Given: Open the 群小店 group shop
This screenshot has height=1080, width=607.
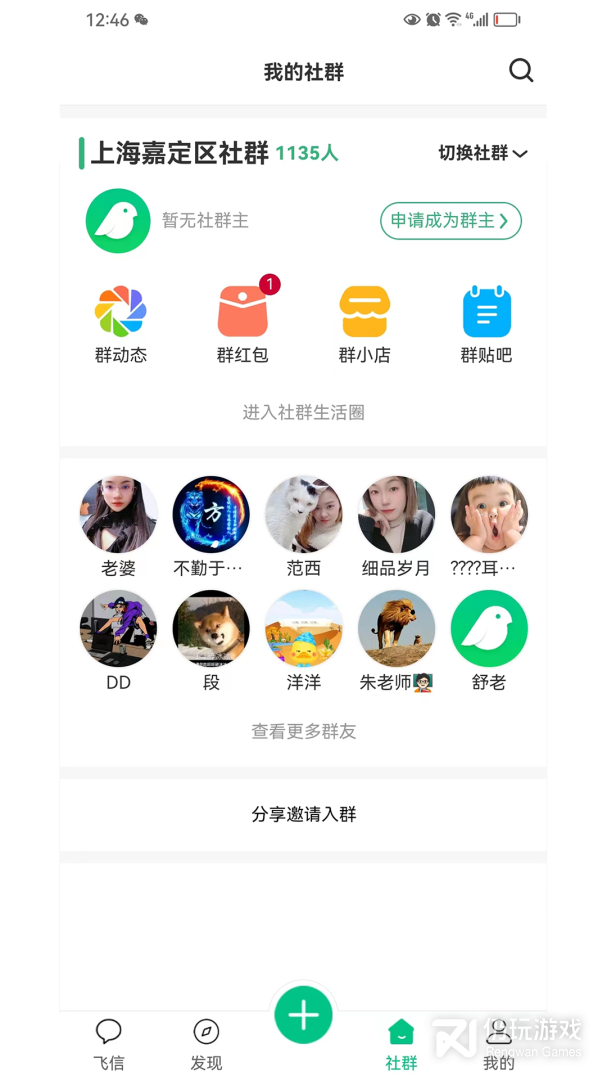Looking at the screenshot, I should 364,324.
